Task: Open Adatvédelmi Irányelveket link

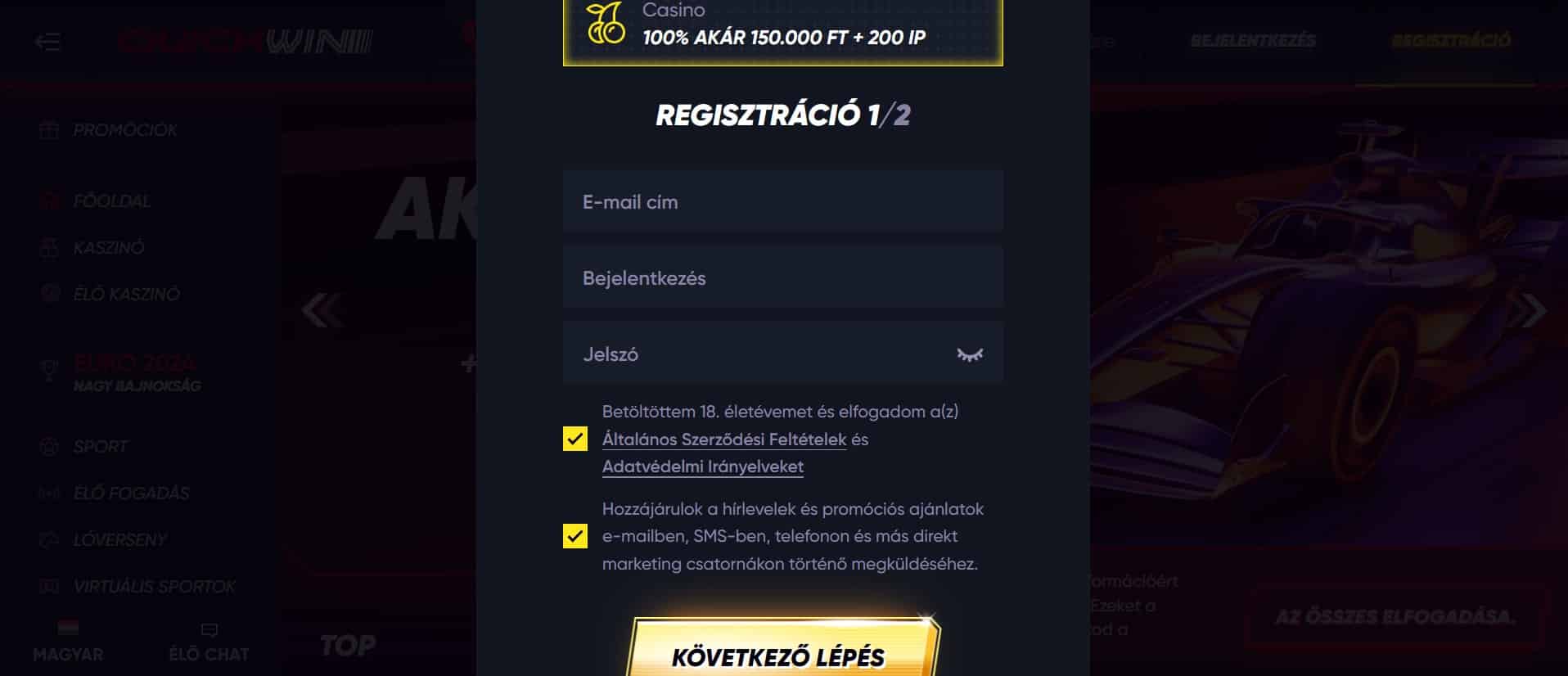Action: click(702, 466)
